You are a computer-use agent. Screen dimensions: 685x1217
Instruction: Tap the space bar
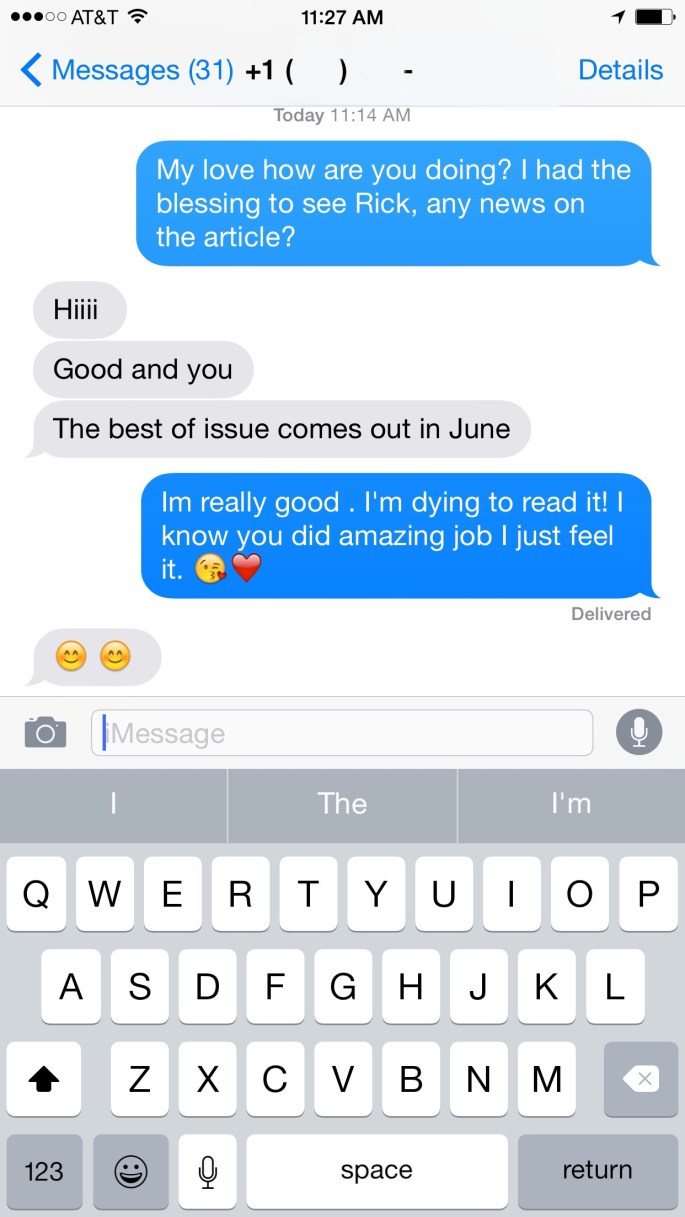click(x=376, y=1171)
